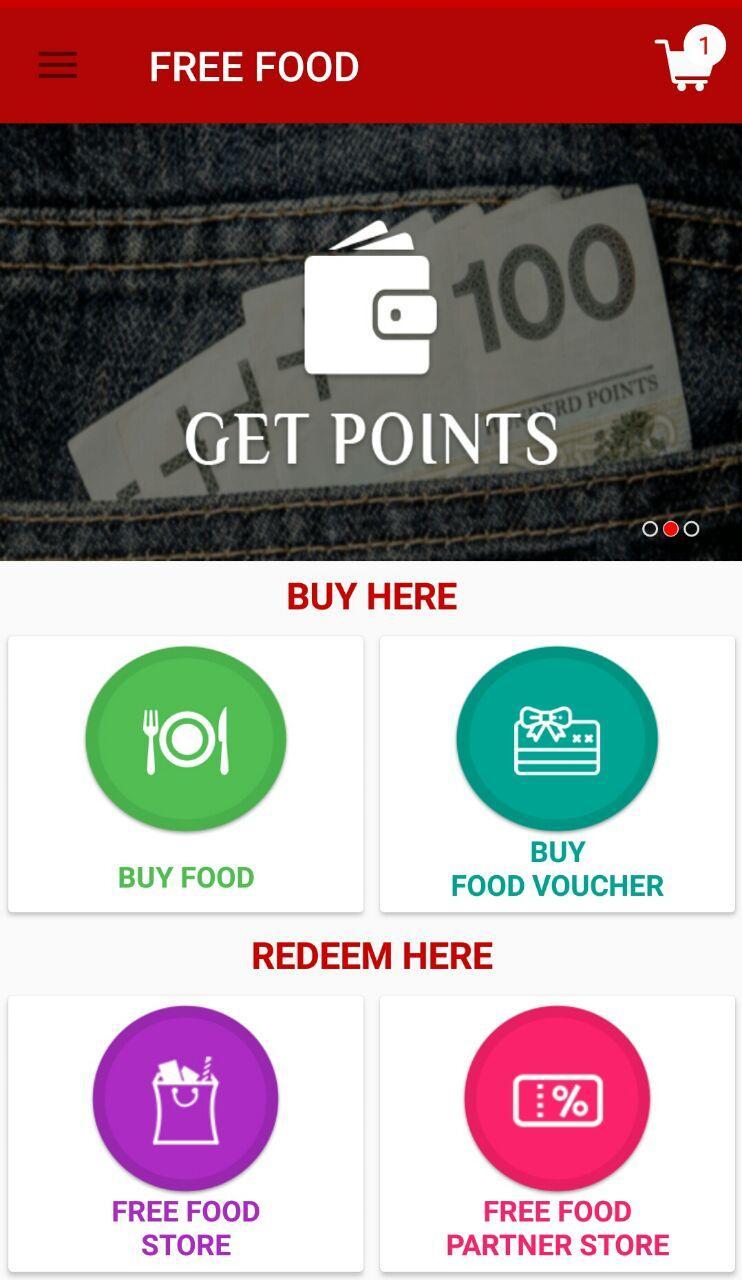
Task: Go to Free Food Store
Action: coord(186,1133)
